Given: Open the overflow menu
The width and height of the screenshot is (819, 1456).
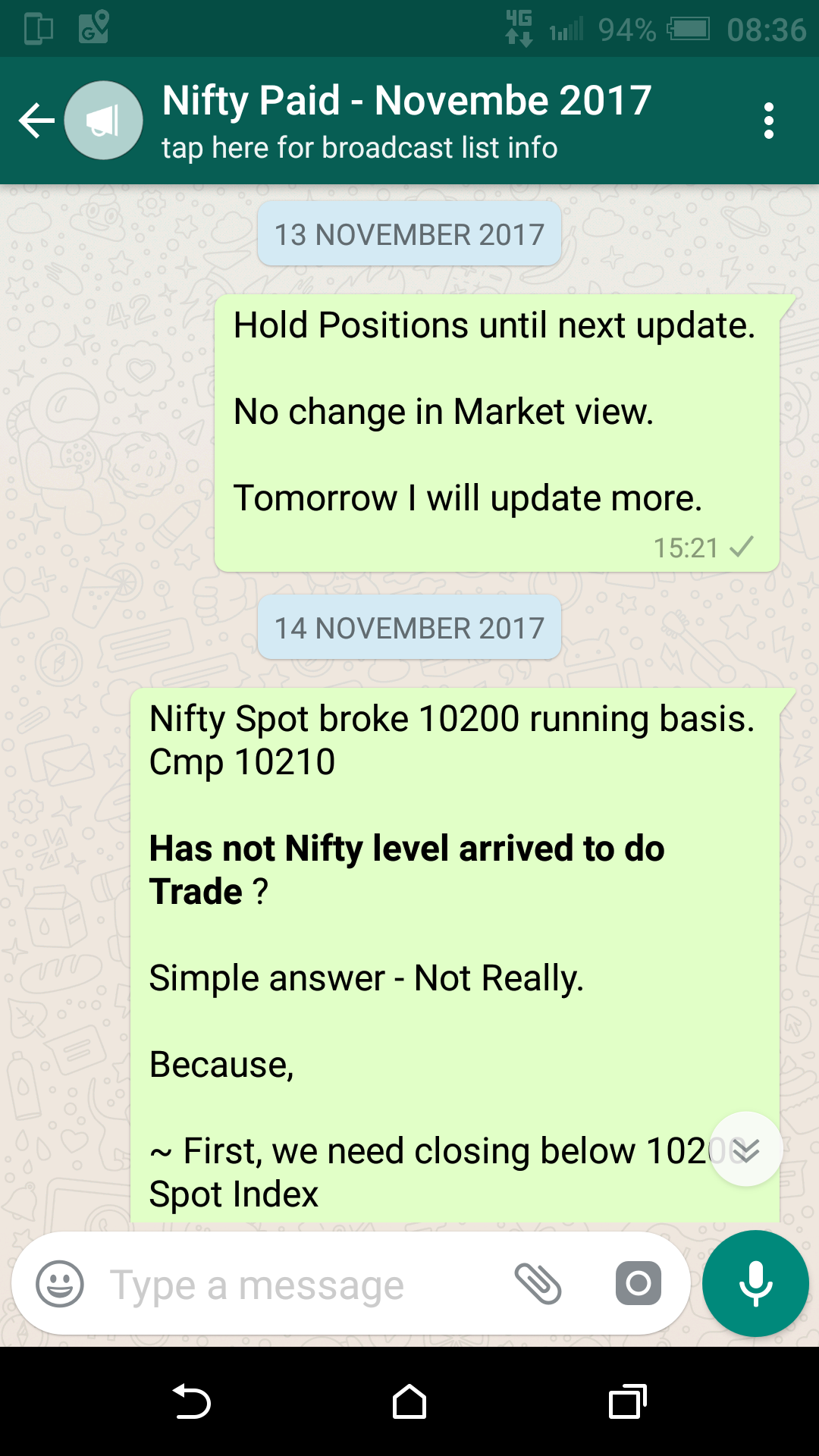Looking at the screenshot, I should click(768, 121).
